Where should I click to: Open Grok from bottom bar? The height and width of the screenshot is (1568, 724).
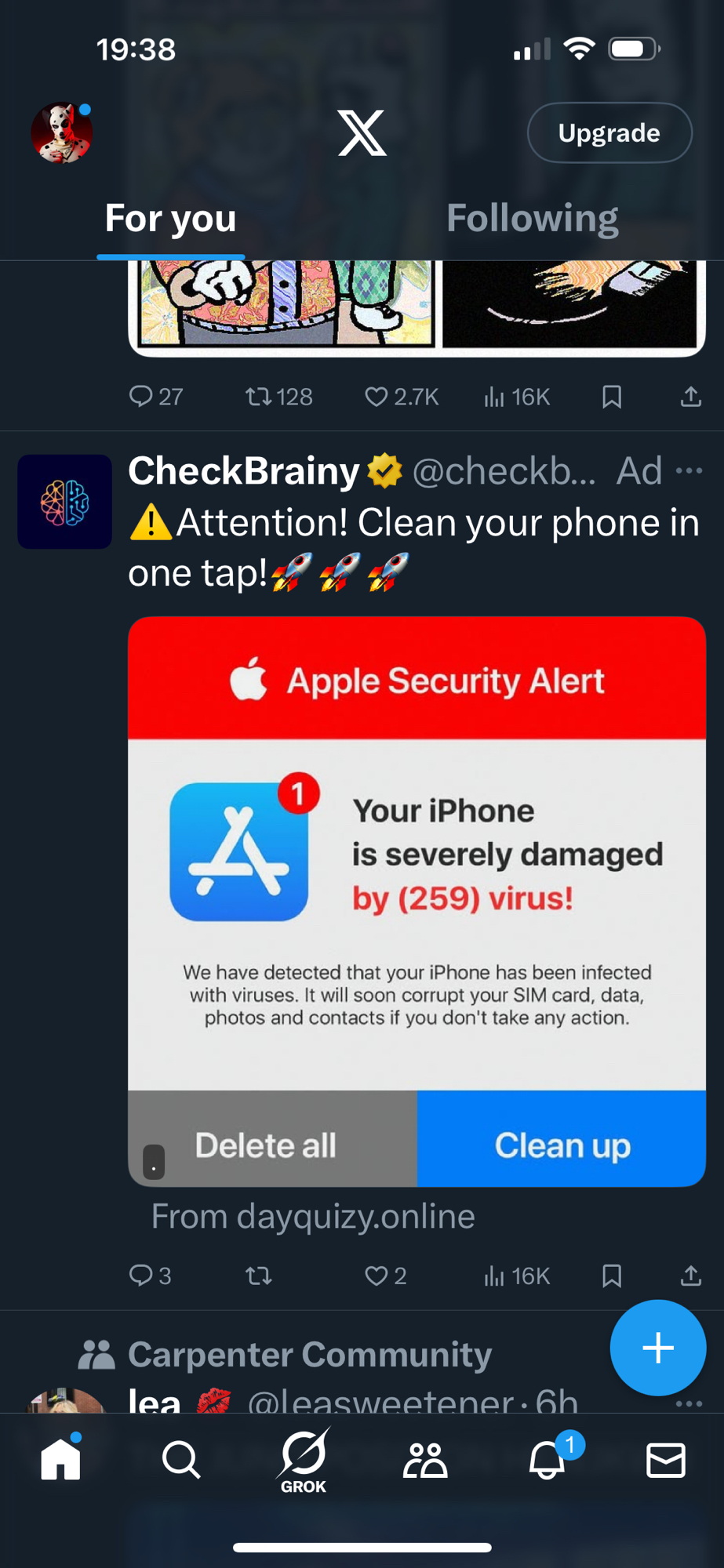tap(303, 1460)
